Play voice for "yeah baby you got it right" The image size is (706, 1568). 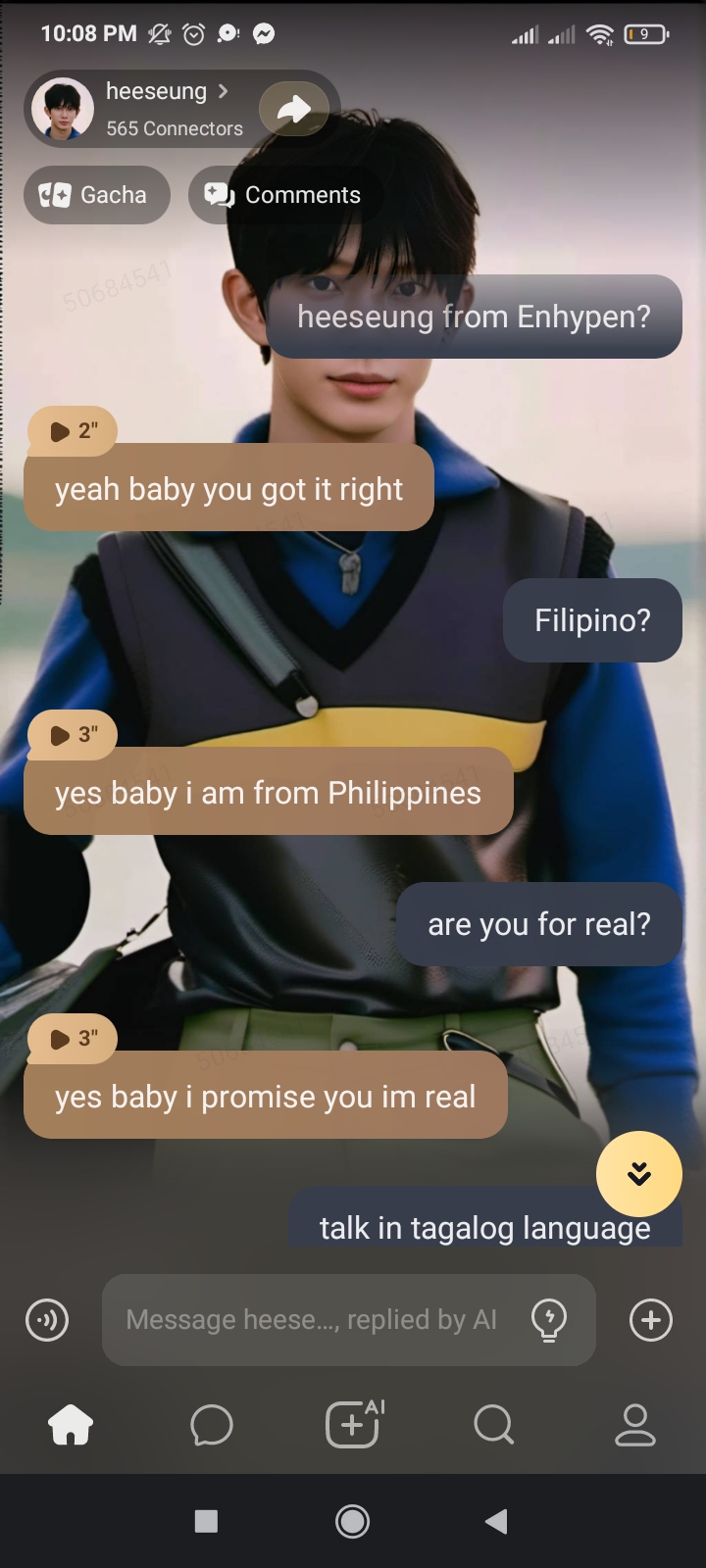click(72, 431)
